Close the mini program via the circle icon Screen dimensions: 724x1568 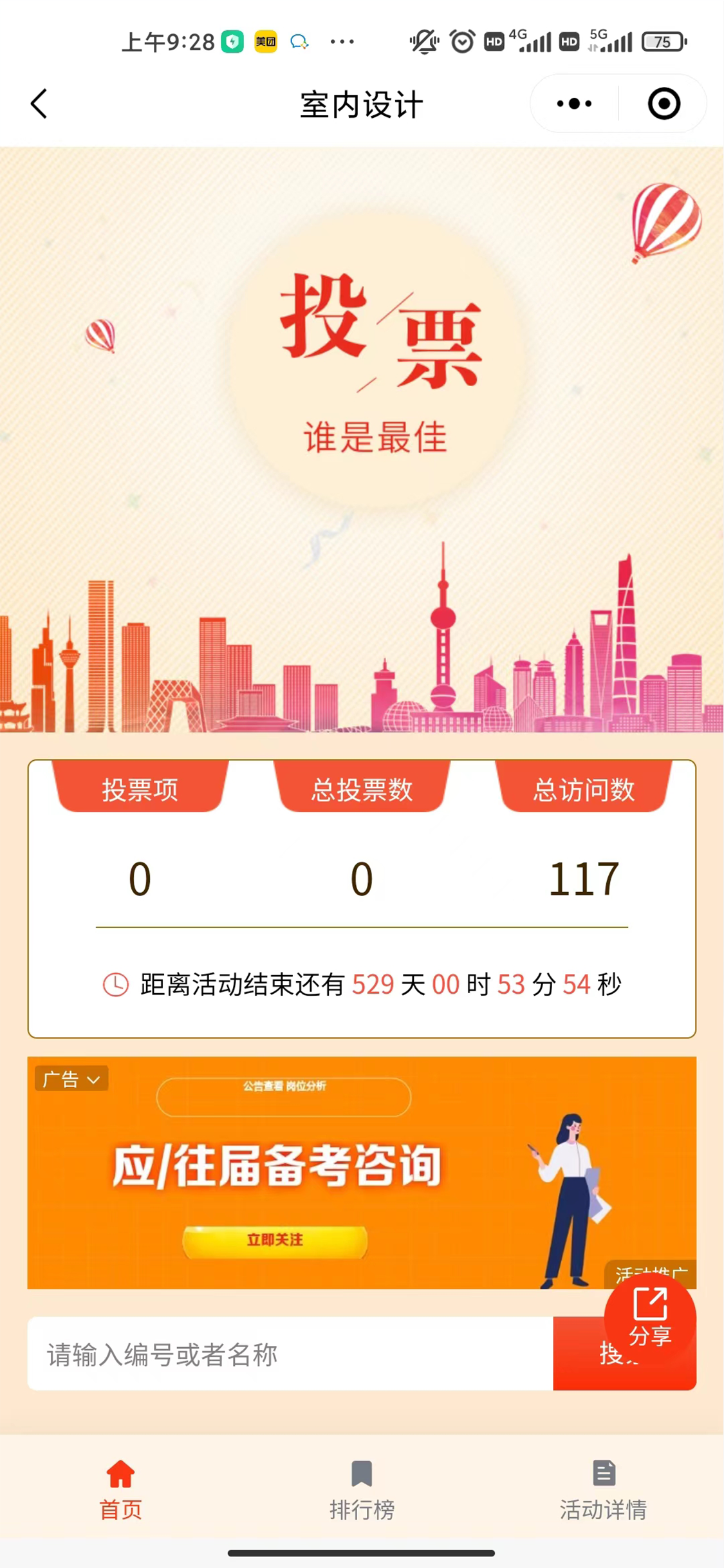pos(664,104)
